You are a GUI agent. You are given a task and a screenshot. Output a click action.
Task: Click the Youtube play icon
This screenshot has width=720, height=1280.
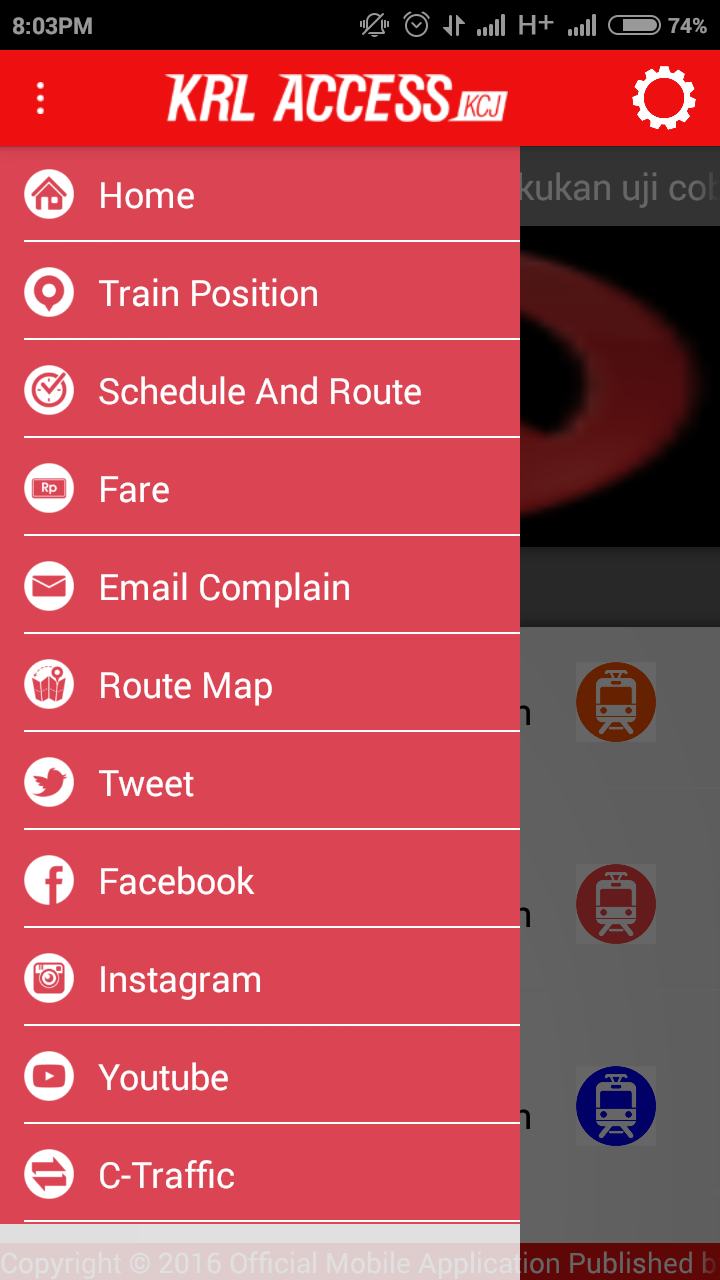click(x=49, y=1077)
